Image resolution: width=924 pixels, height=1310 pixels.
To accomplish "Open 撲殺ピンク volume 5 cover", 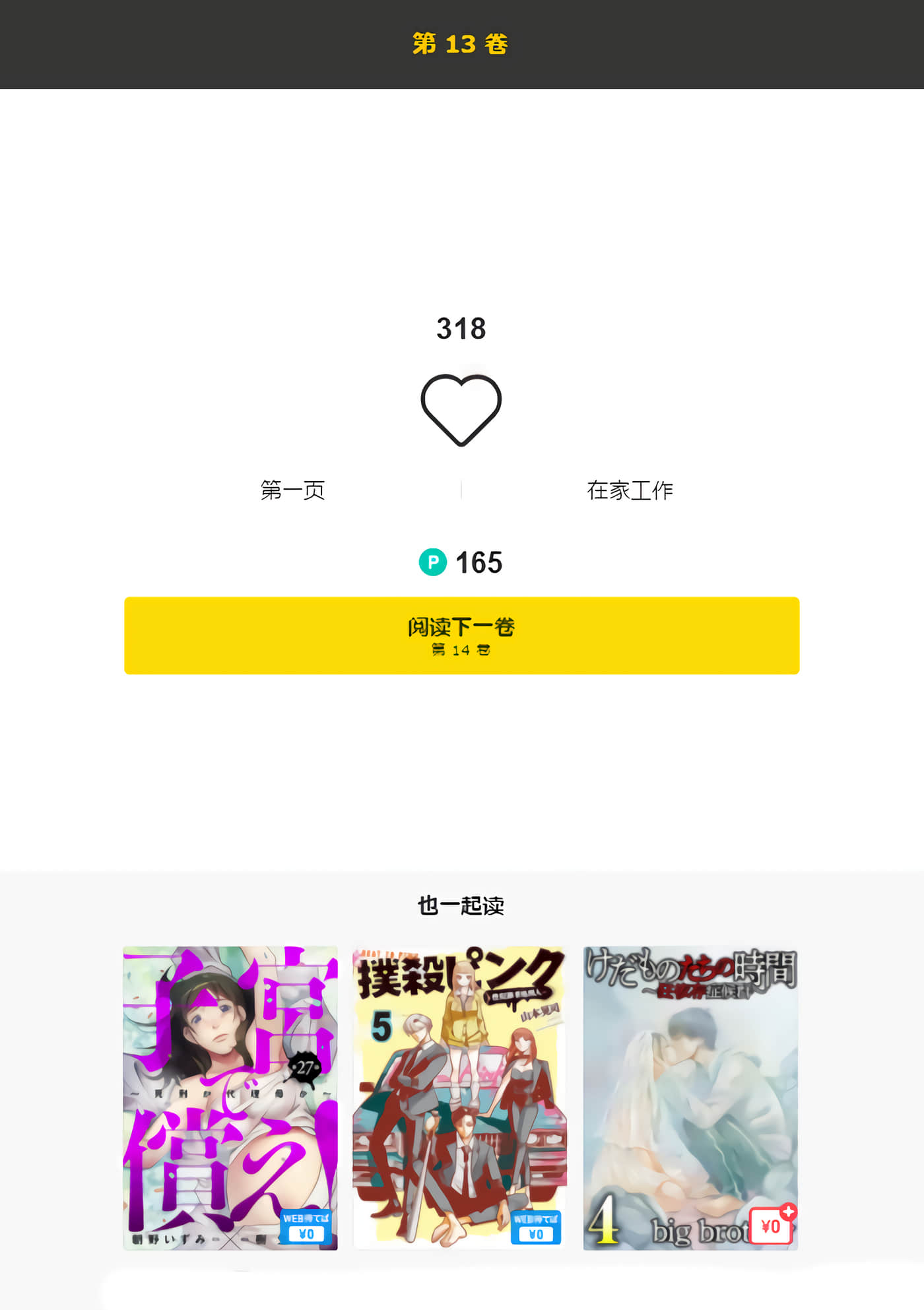I will coord(460,1097).
